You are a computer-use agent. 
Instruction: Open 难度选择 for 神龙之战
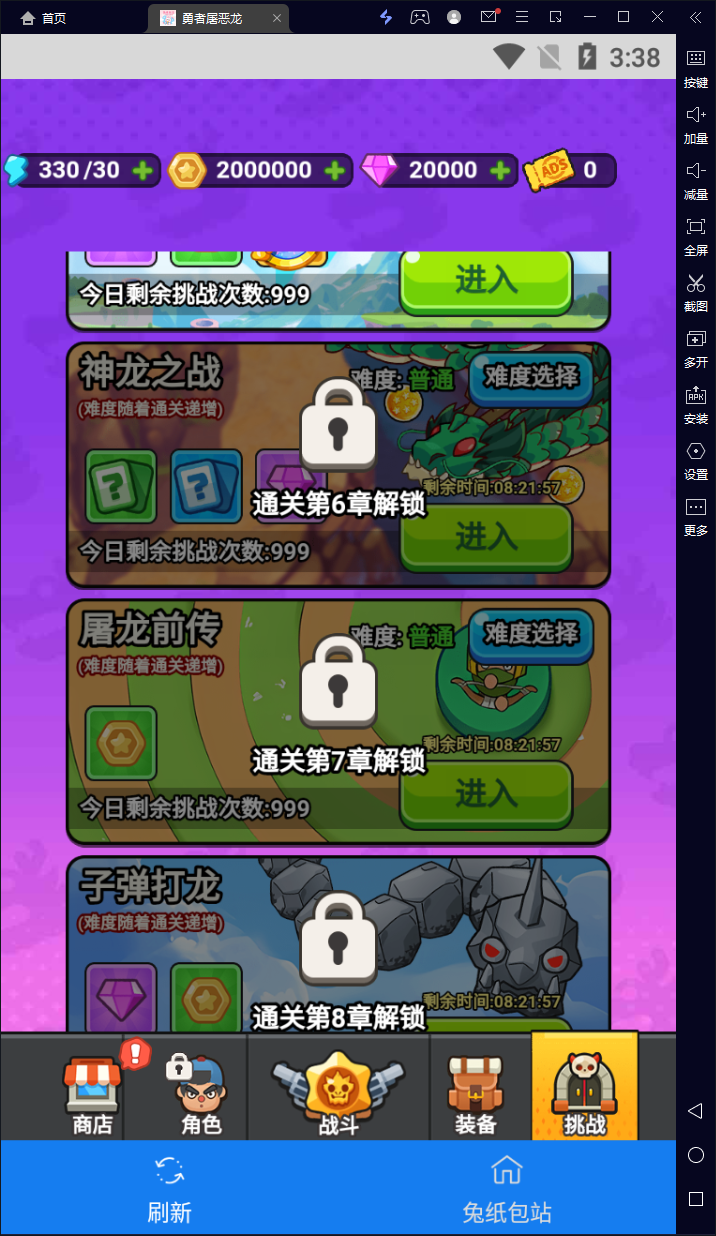531,376
